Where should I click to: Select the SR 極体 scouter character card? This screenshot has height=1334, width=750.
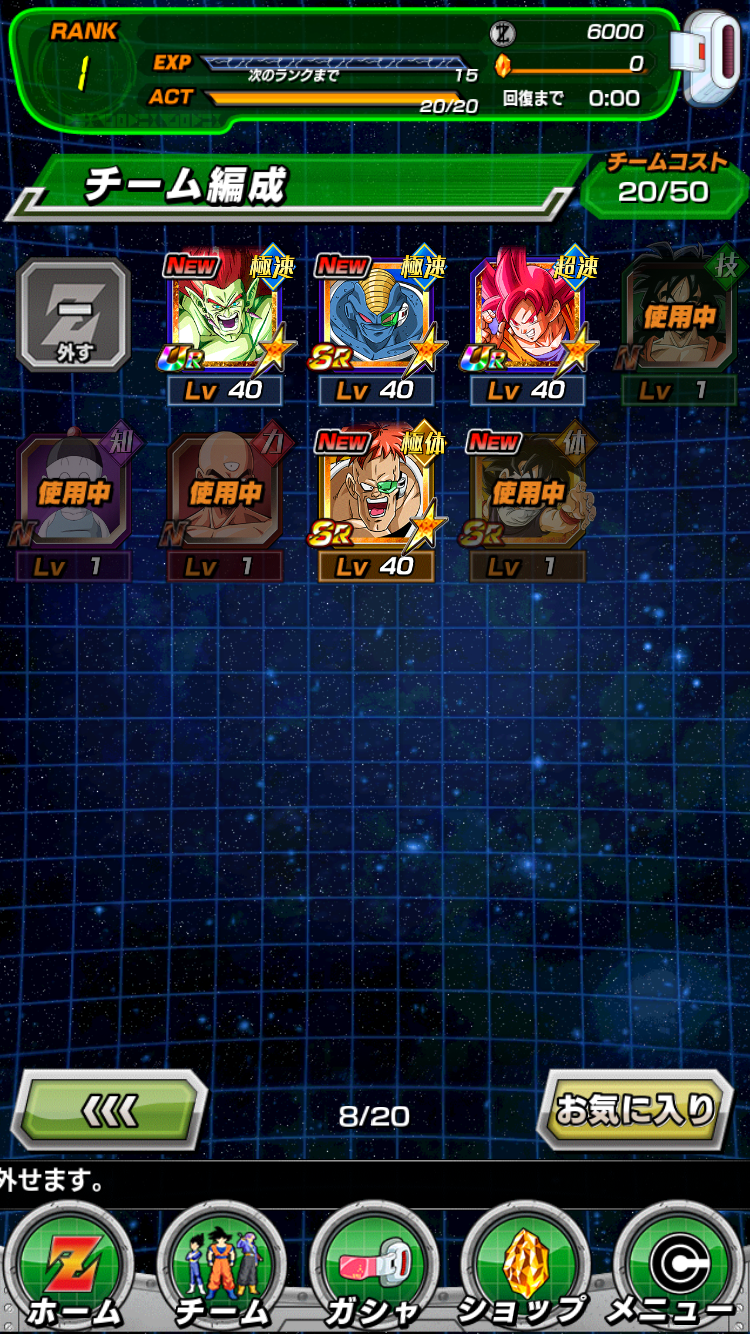click(377, 495)
